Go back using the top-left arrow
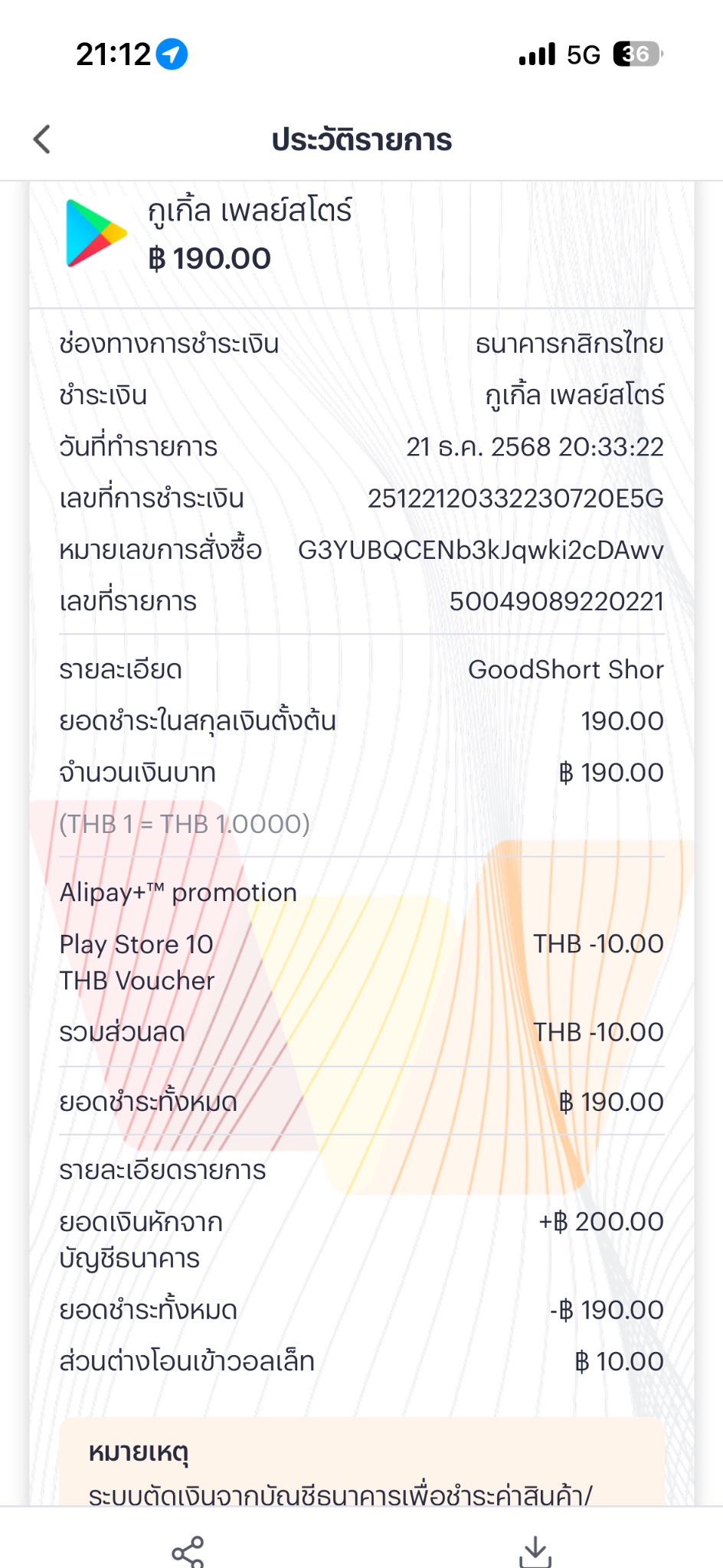 point(43,139)
